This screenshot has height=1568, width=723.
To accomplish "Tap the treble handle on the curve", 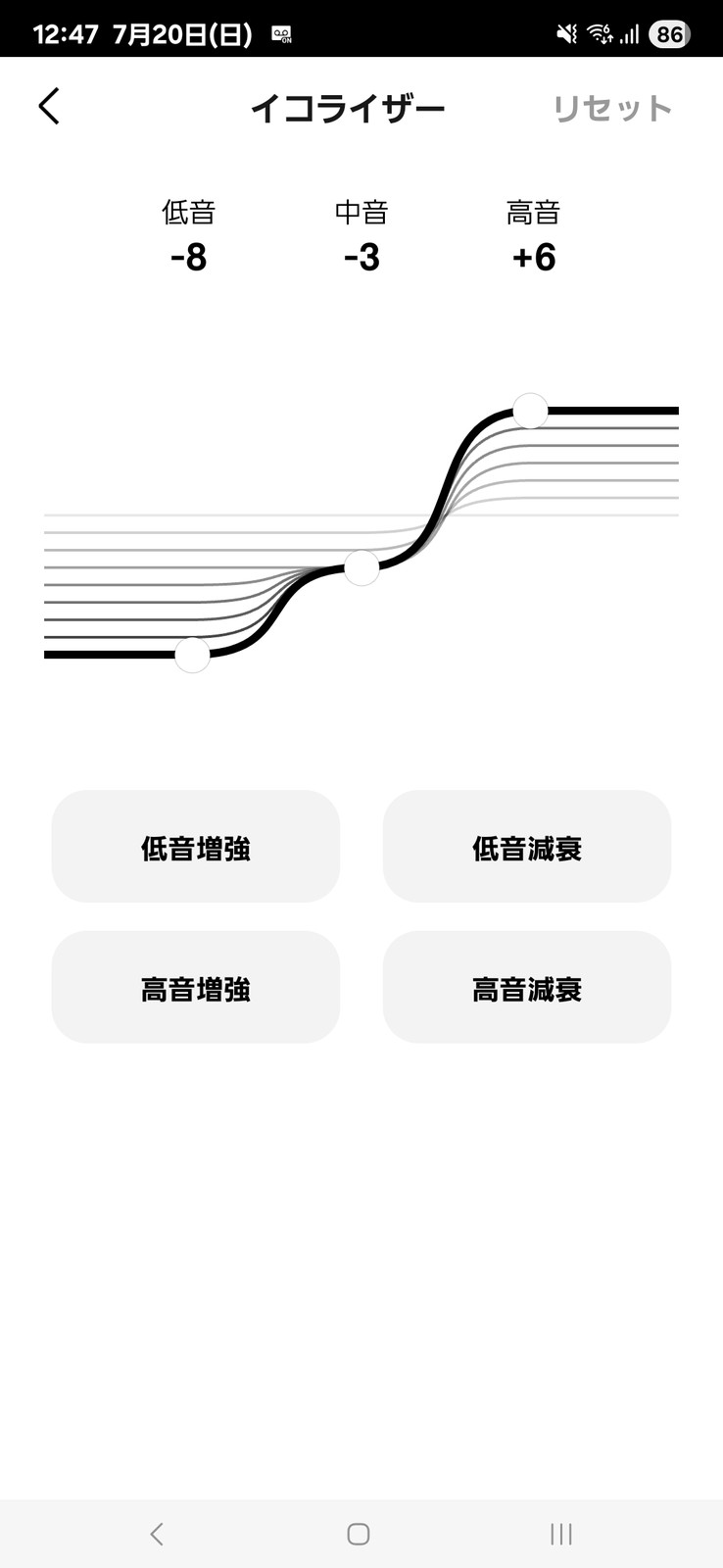I will point(530,411).
